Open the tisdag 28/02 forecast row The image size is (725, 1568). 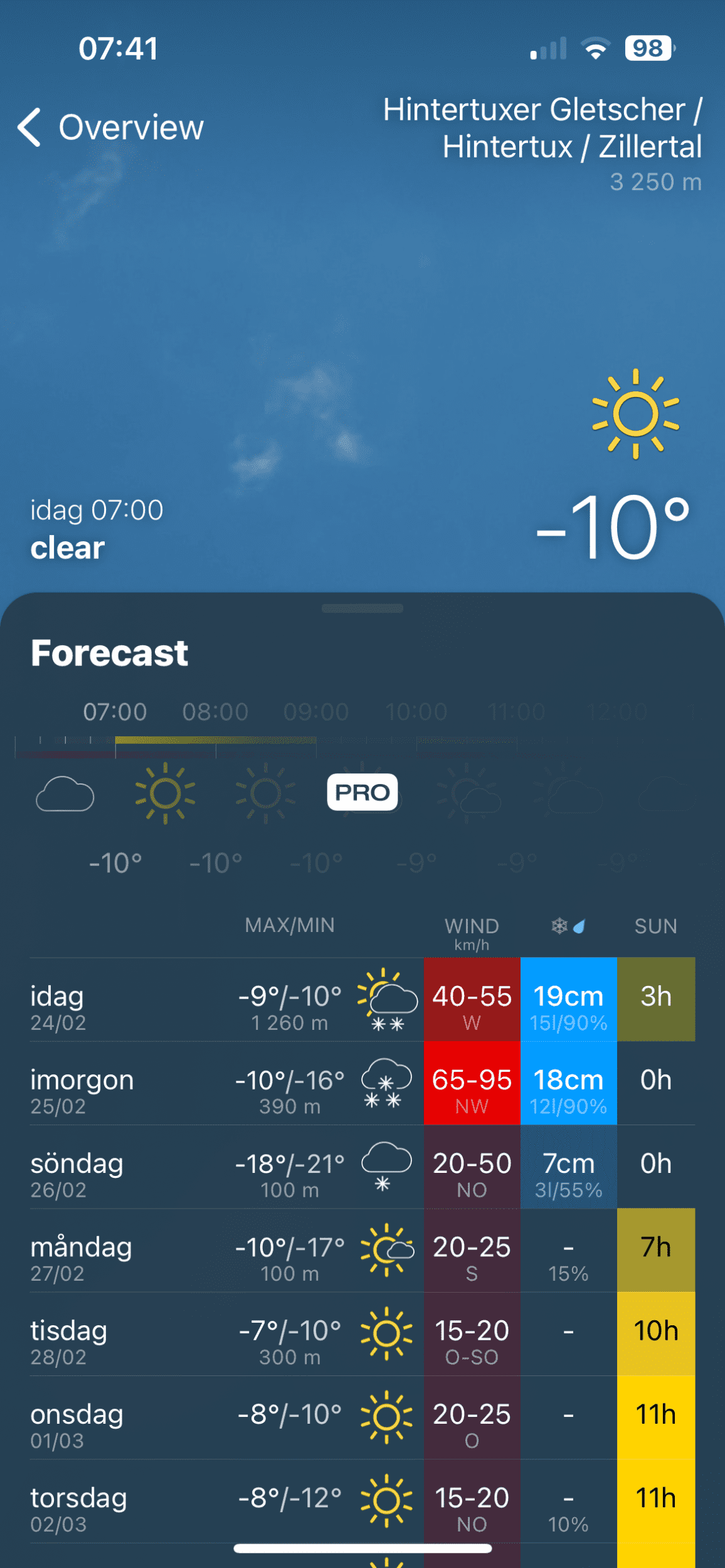point(361,1334)
